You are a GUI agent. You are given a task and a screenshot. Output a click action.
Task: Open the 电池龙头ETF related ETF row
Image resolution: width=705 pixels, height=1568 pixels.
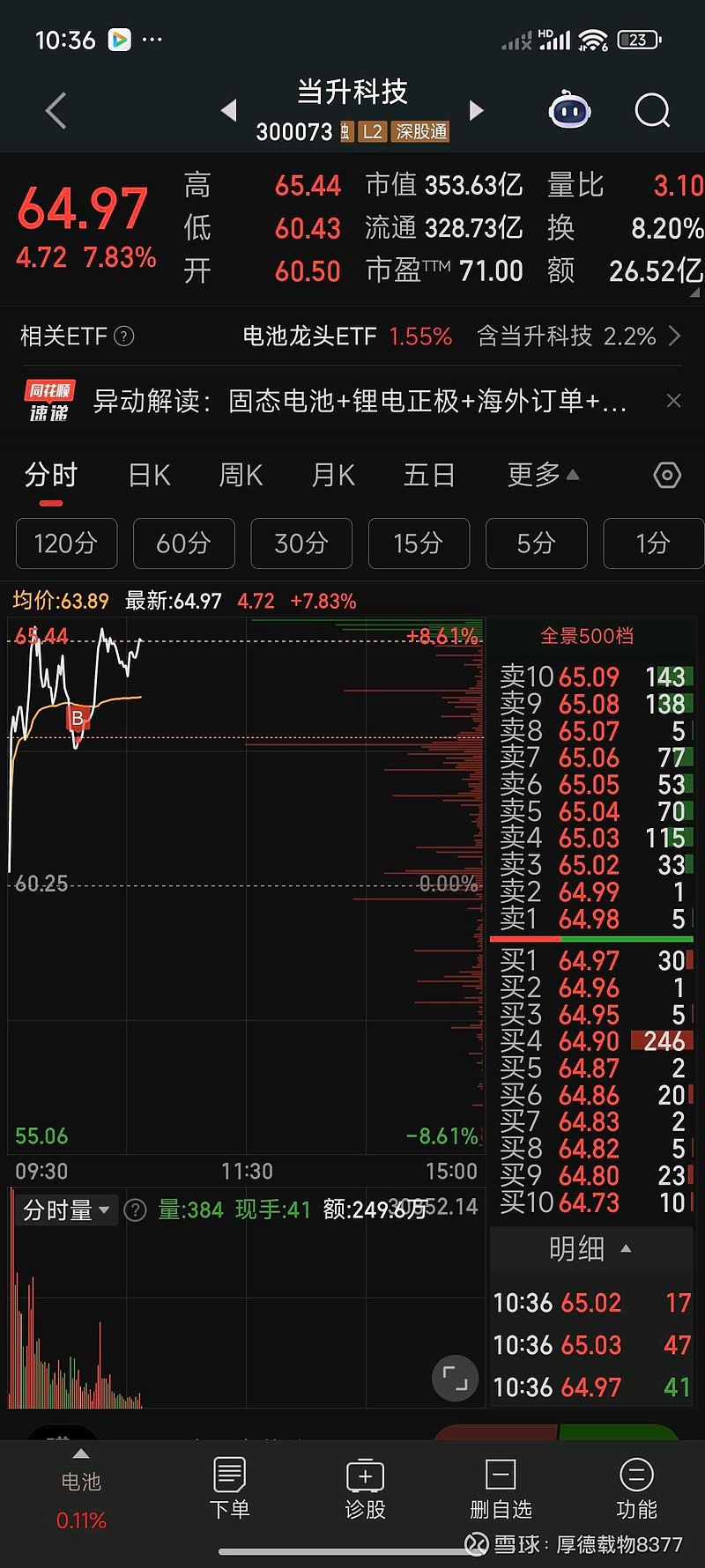point(348,337)
